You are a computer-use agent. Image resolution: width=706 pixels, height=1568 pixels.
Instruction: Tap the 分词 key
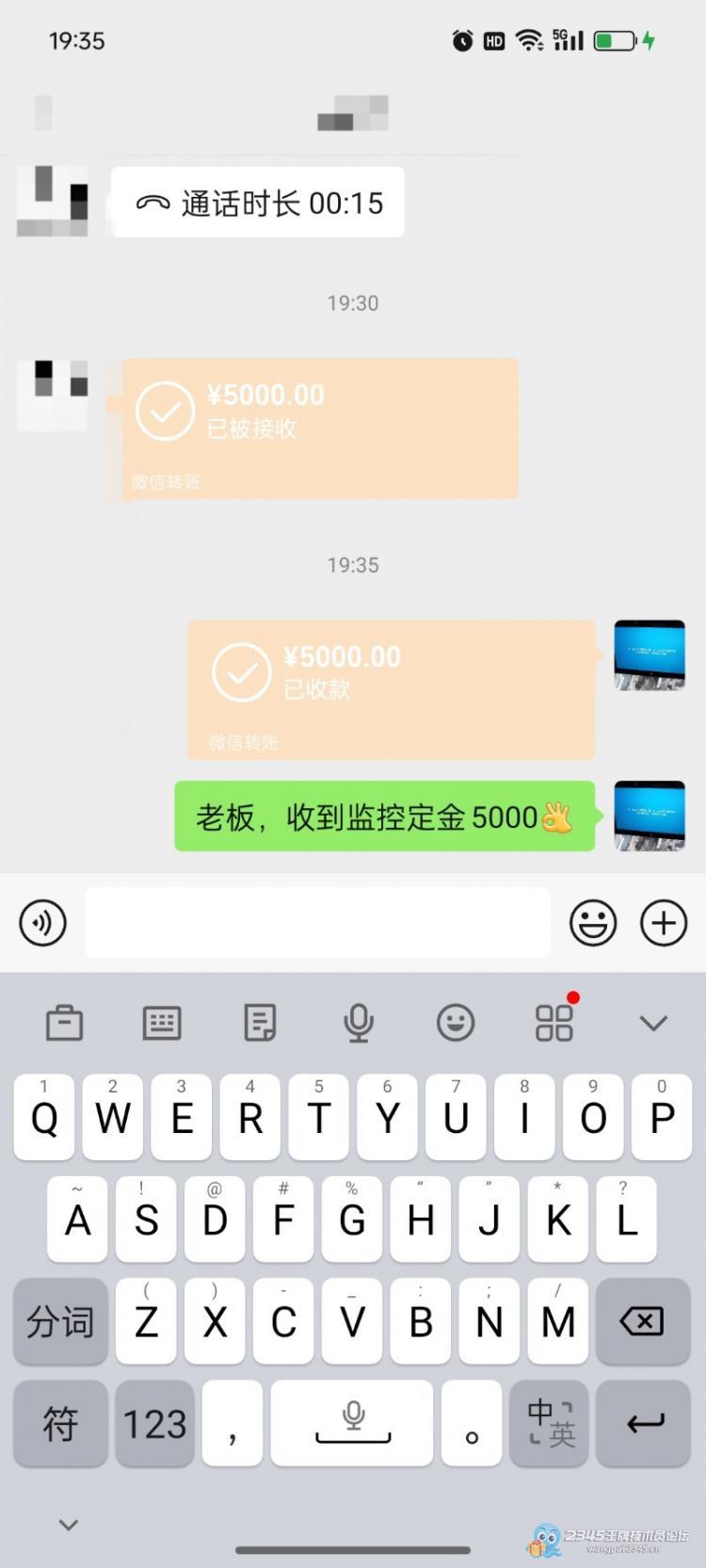click(60, 1321)
